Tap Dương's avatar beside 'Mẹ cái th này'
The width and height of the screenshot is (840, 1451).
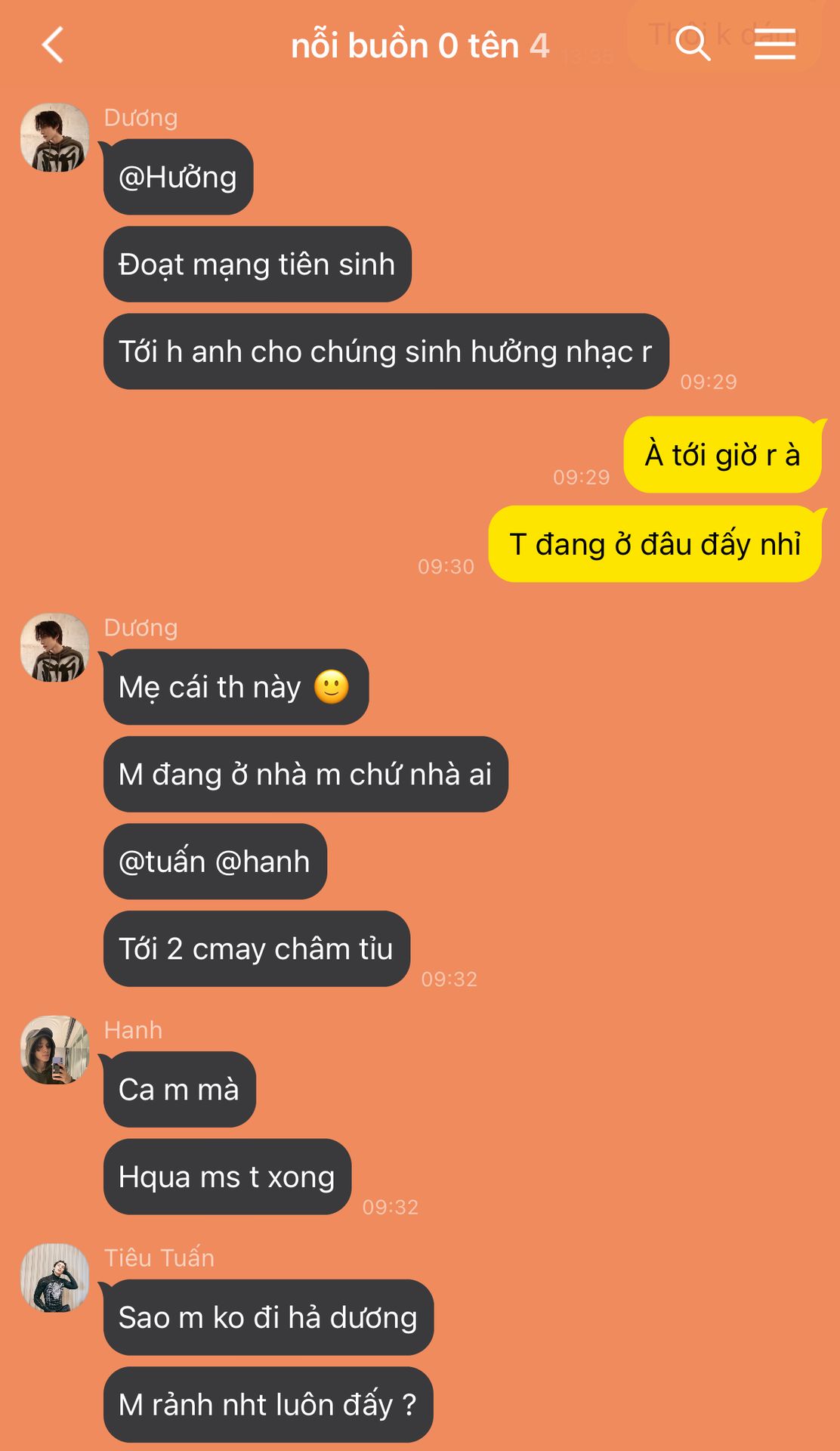pos(54,648)
